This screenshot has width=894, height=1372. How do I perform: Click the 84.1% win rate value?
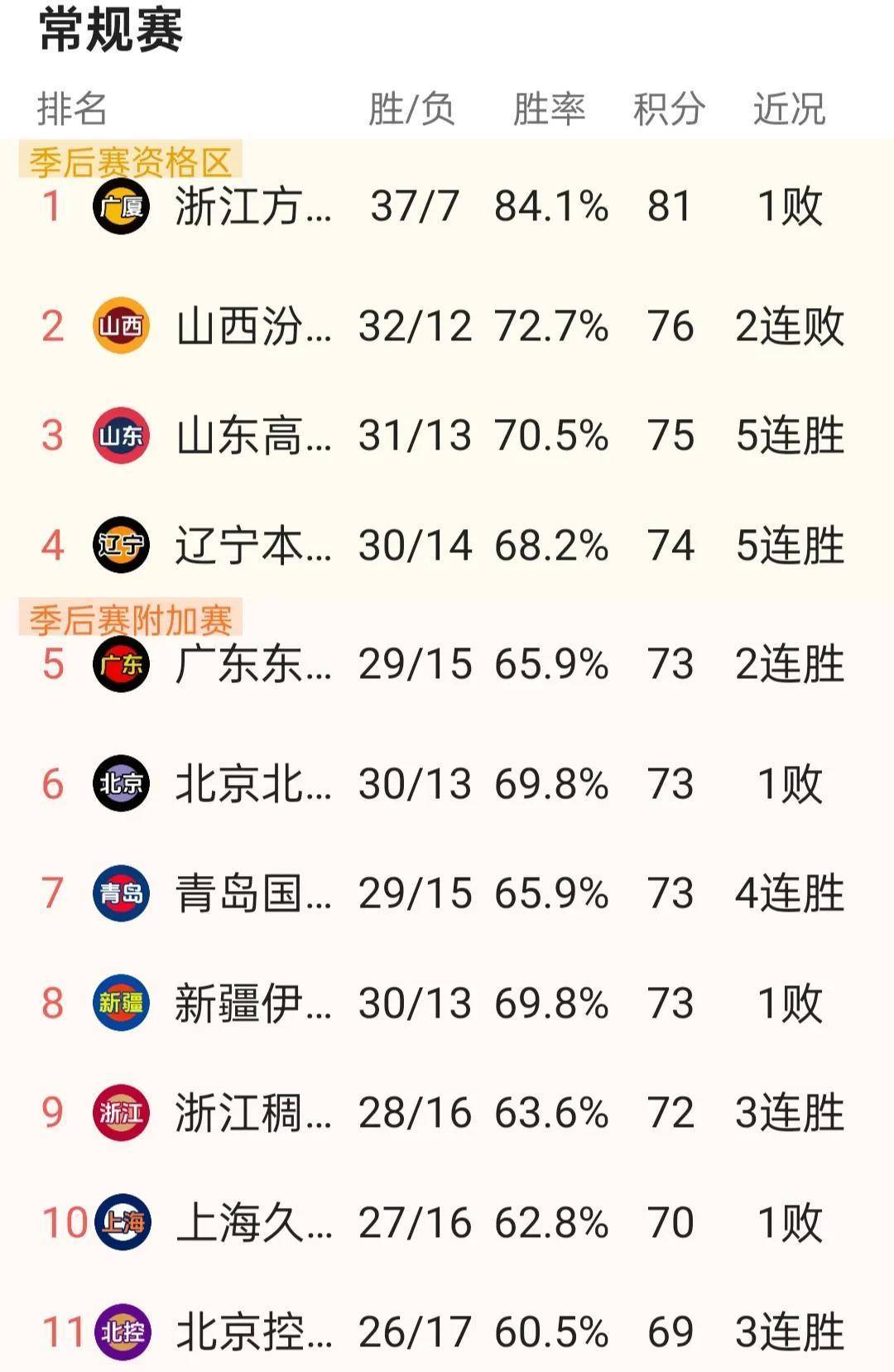click(x=550, y=209)
